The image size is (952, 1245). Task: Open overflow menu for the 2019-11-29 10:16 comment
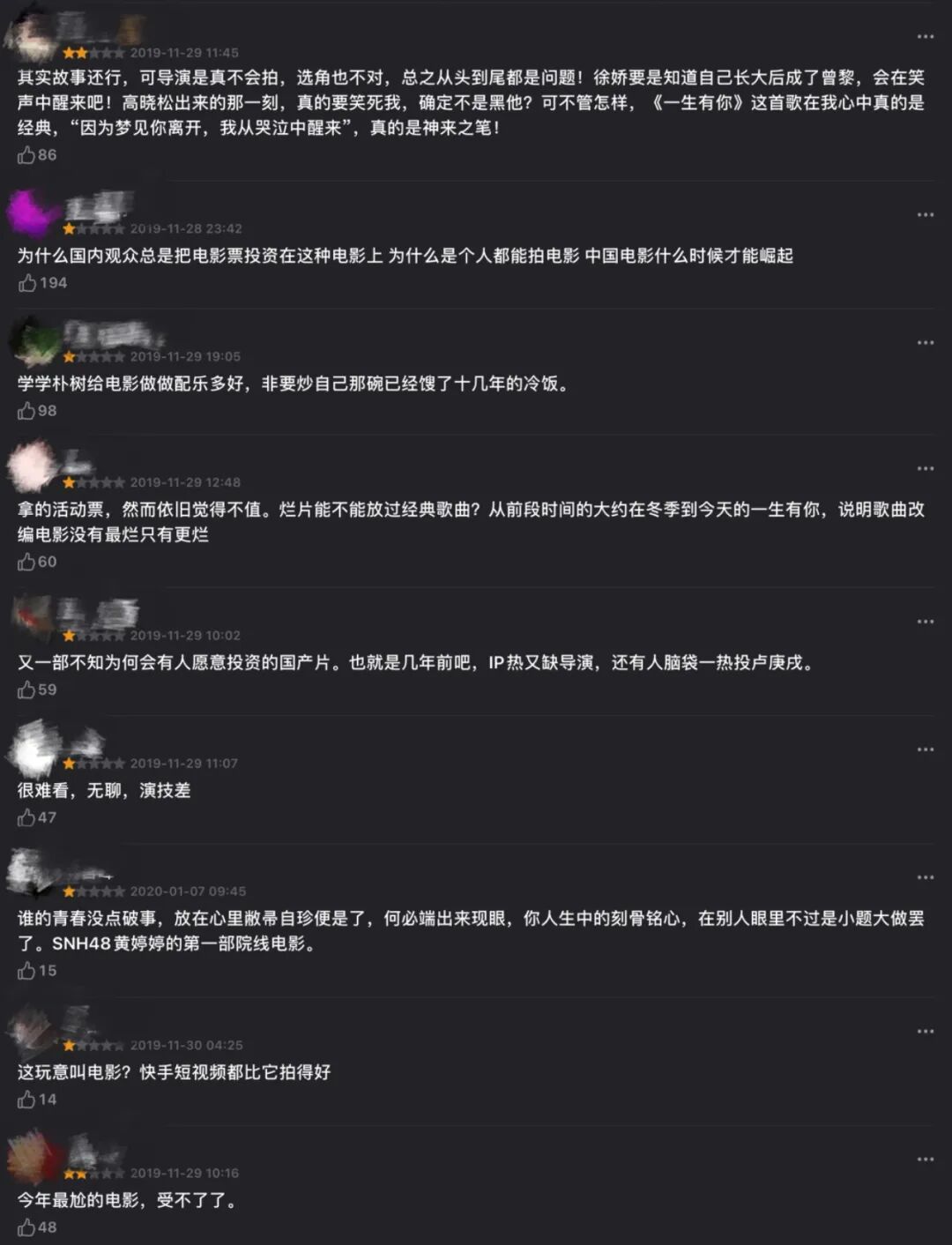point(925,1159)
